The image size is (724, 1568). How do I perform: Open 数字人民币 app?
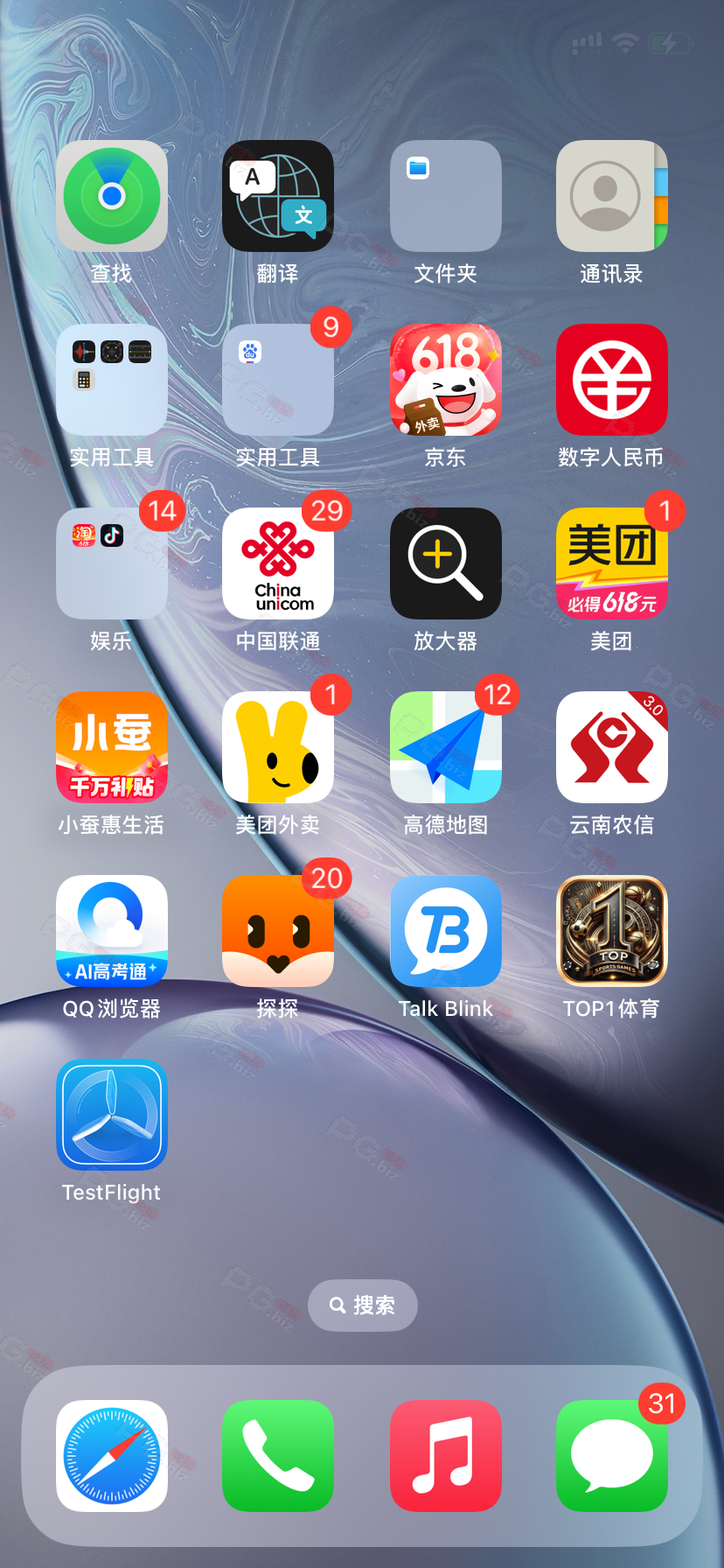pos(612,380)
